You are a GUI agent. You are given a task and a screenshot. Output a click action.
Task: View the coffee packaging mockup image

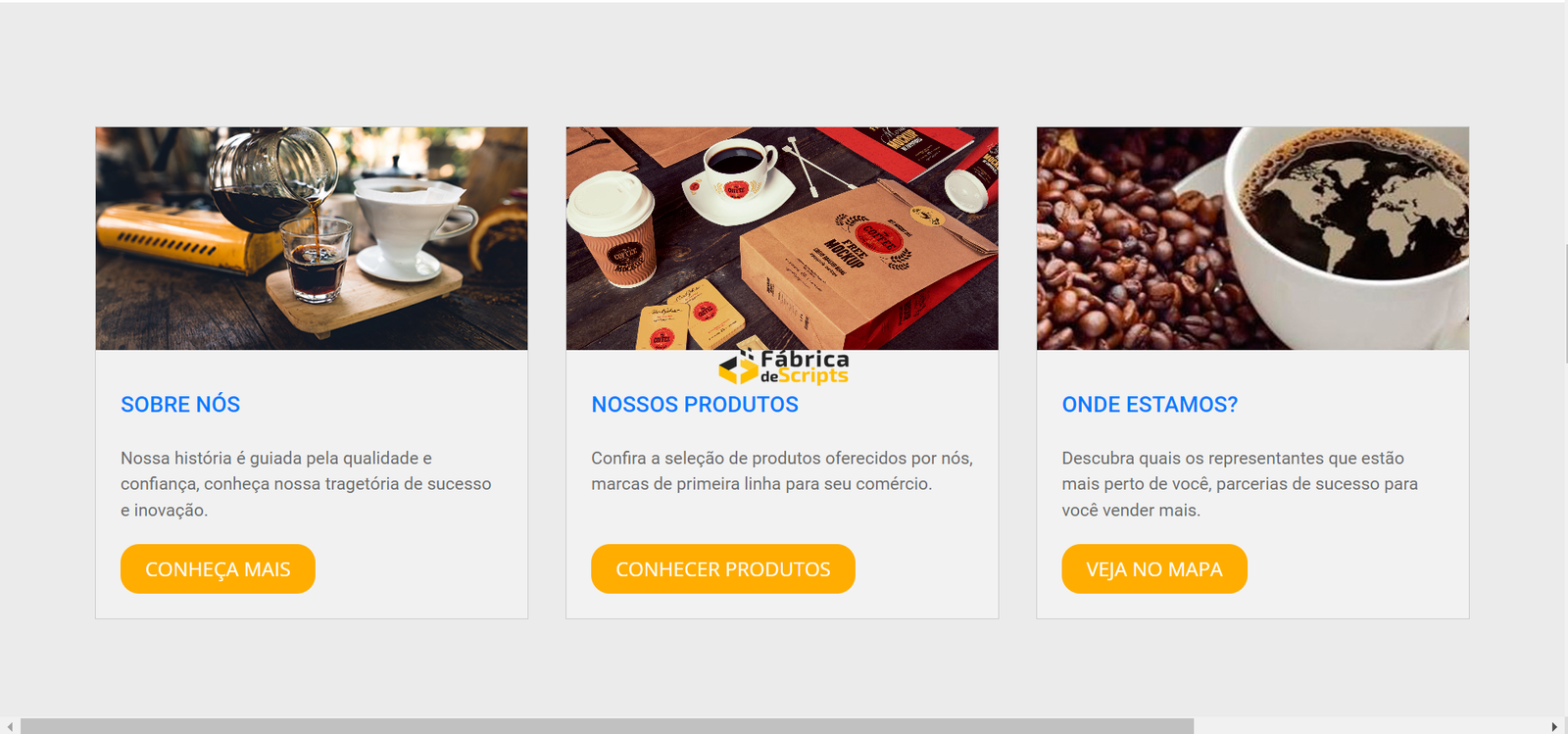pyautogui.click(x=782, y=238)
